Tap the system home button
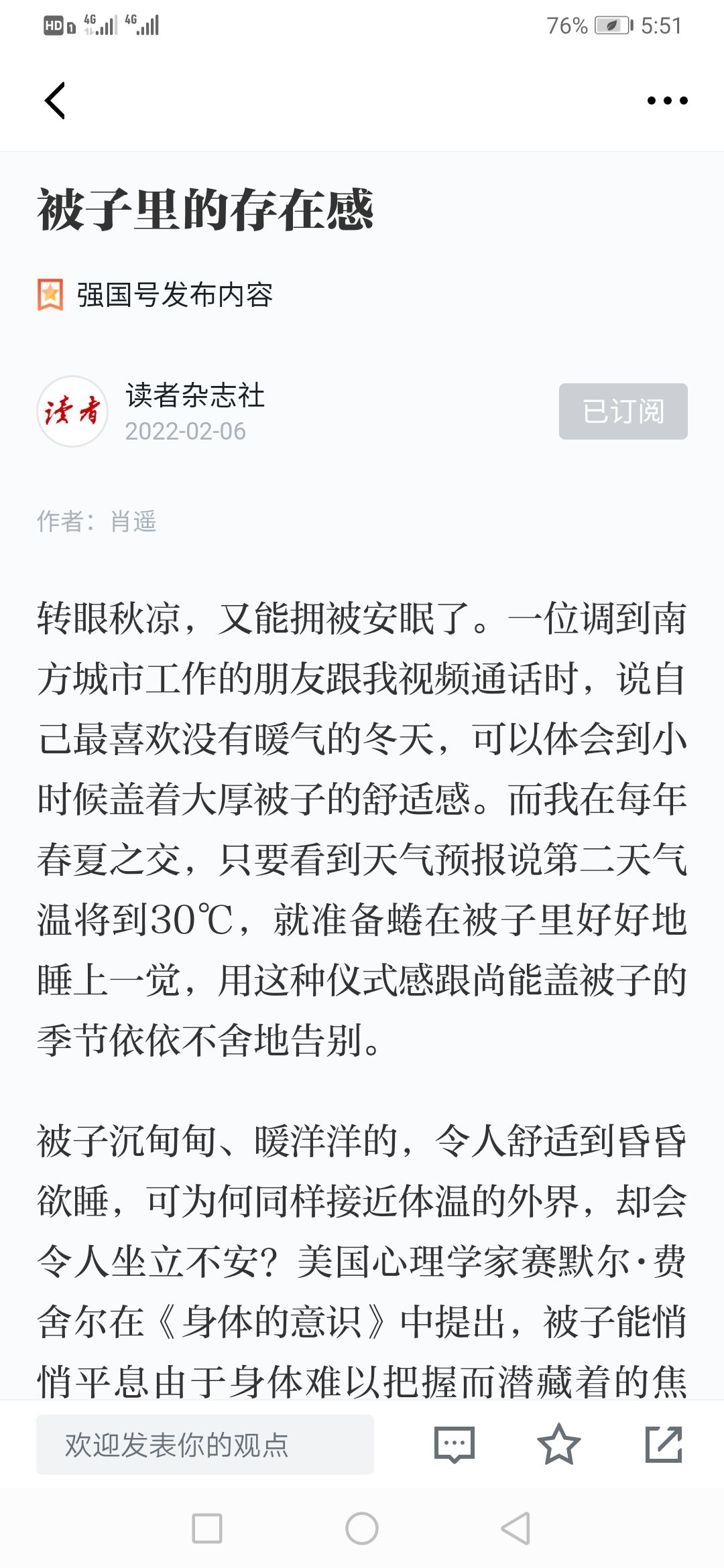This screenshot has width=724, height=1568. 362,1528
